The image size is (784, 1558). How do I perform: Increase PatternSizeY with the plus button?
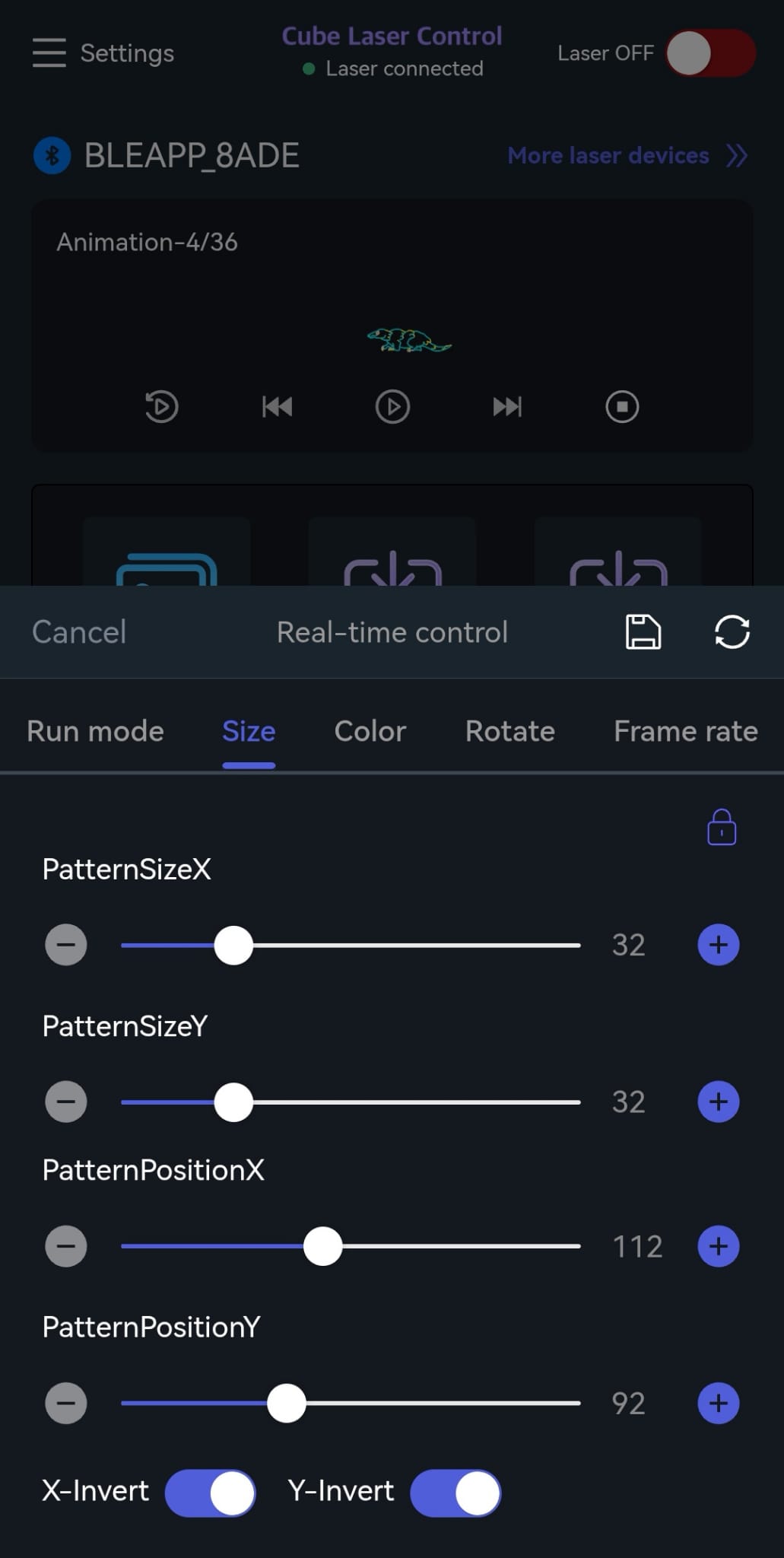point(718,1102)
